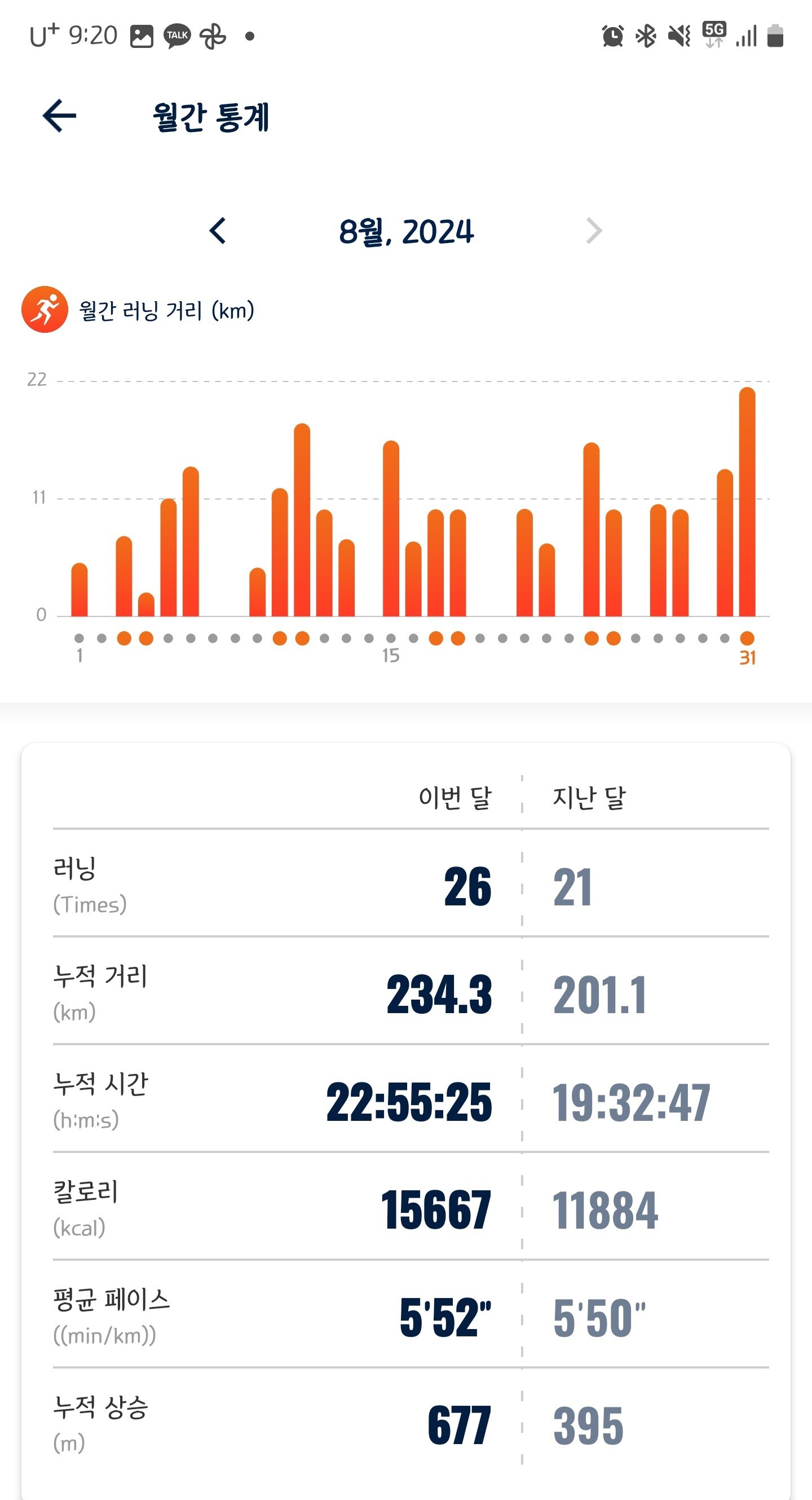Go back from the monthly statistics screen

(59, 115)
